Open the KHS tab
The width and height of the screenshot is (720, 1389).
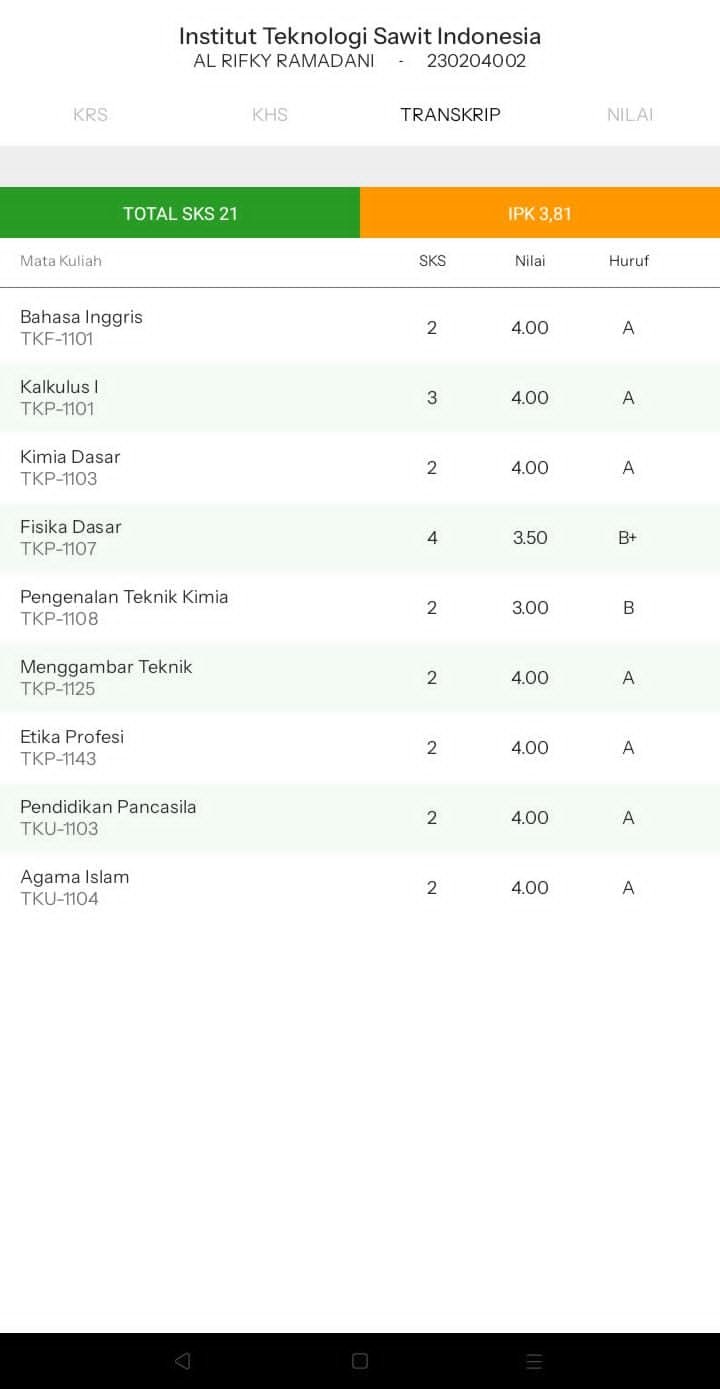point(270,115)
